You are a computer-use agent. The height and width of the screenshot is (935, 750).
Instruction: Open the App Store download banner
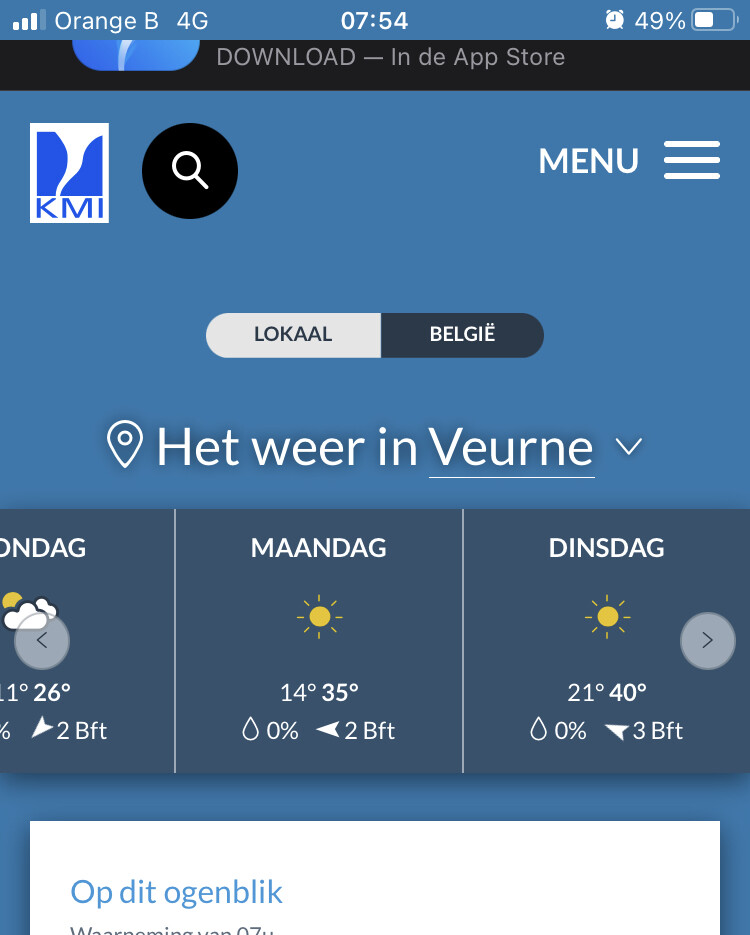pos(390,57)
